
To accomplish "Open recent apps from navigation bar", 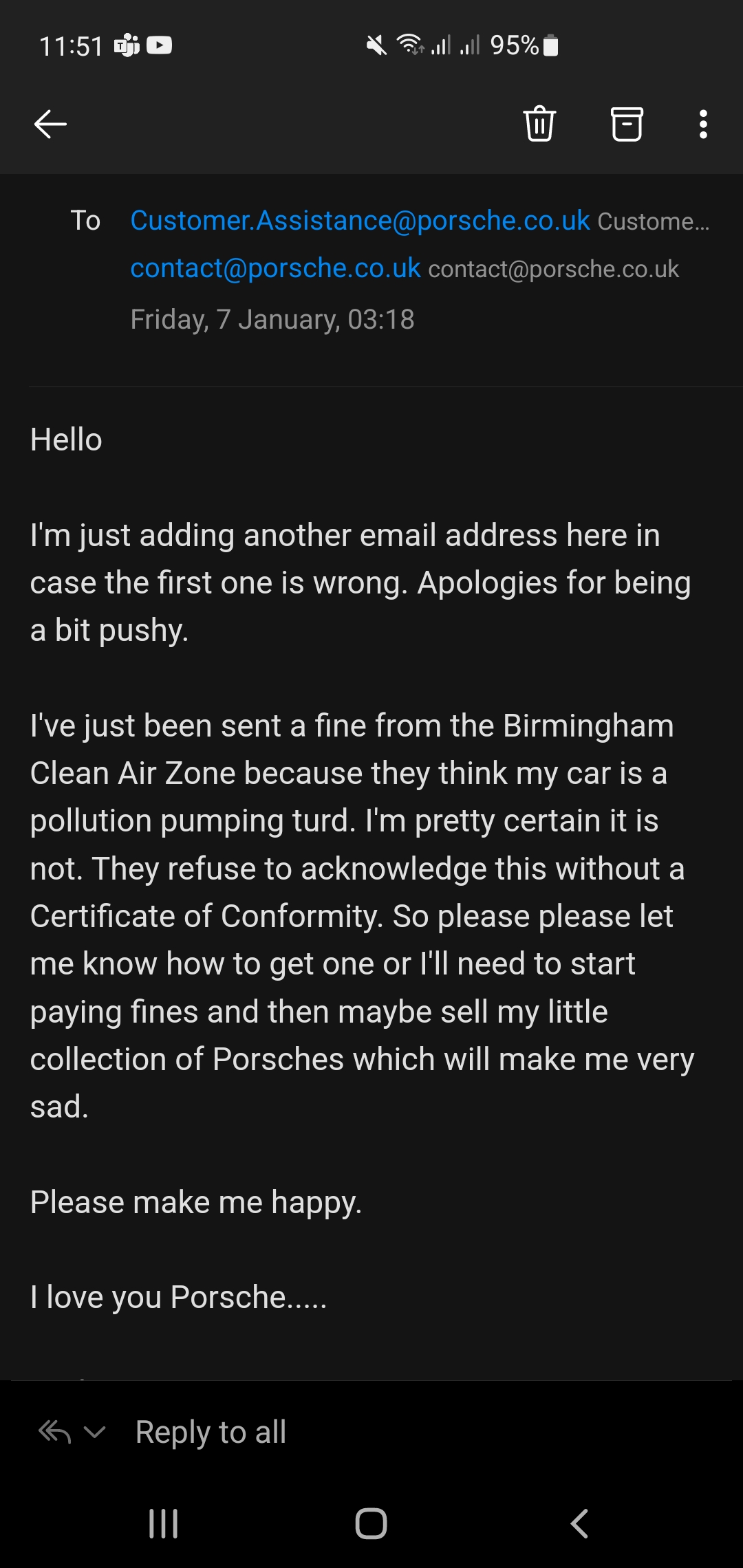I will pos(164,1523).
